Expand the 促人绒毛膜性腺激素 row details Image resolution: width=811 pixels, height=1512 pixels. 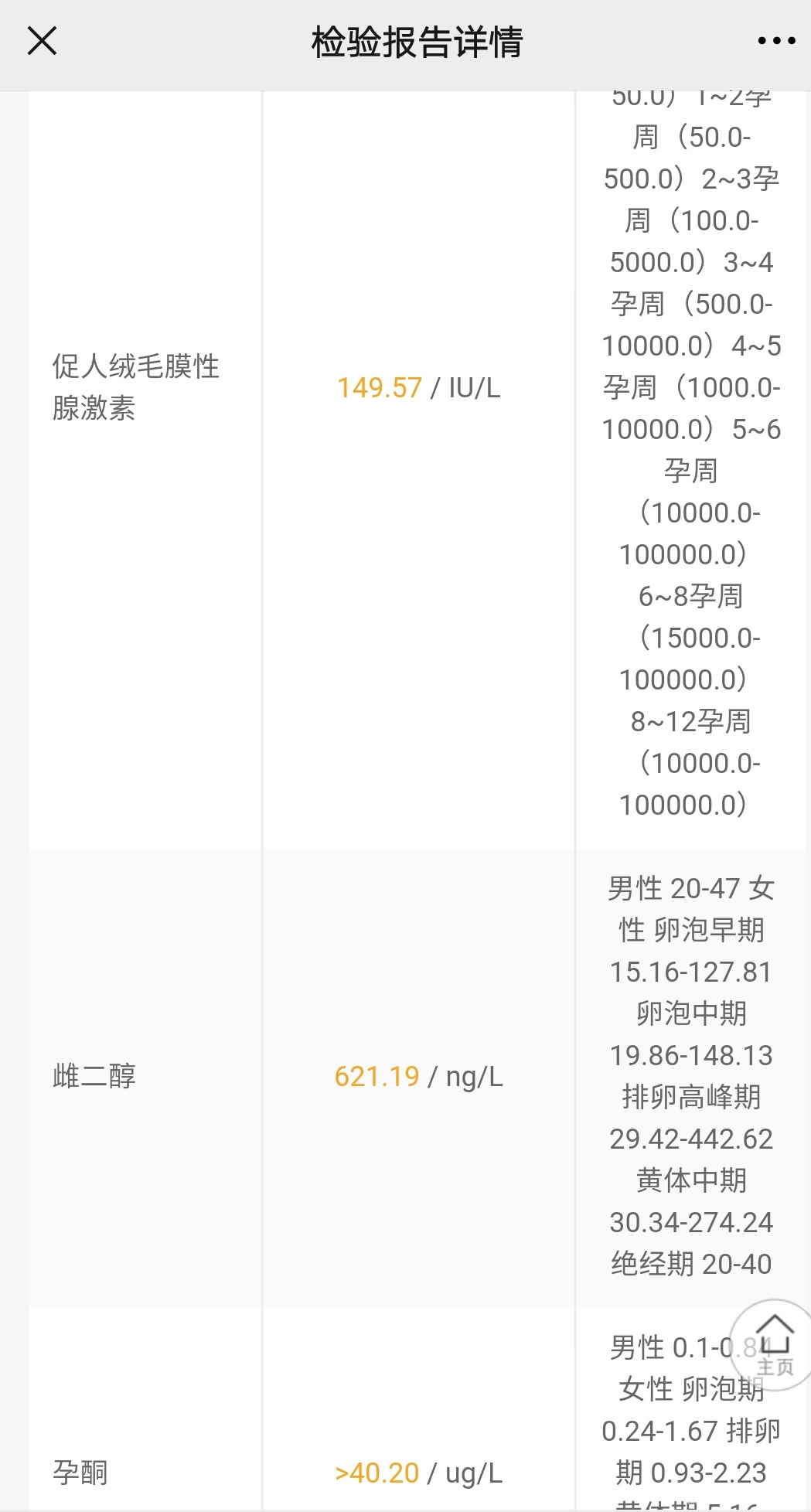[x=136, y=385]
